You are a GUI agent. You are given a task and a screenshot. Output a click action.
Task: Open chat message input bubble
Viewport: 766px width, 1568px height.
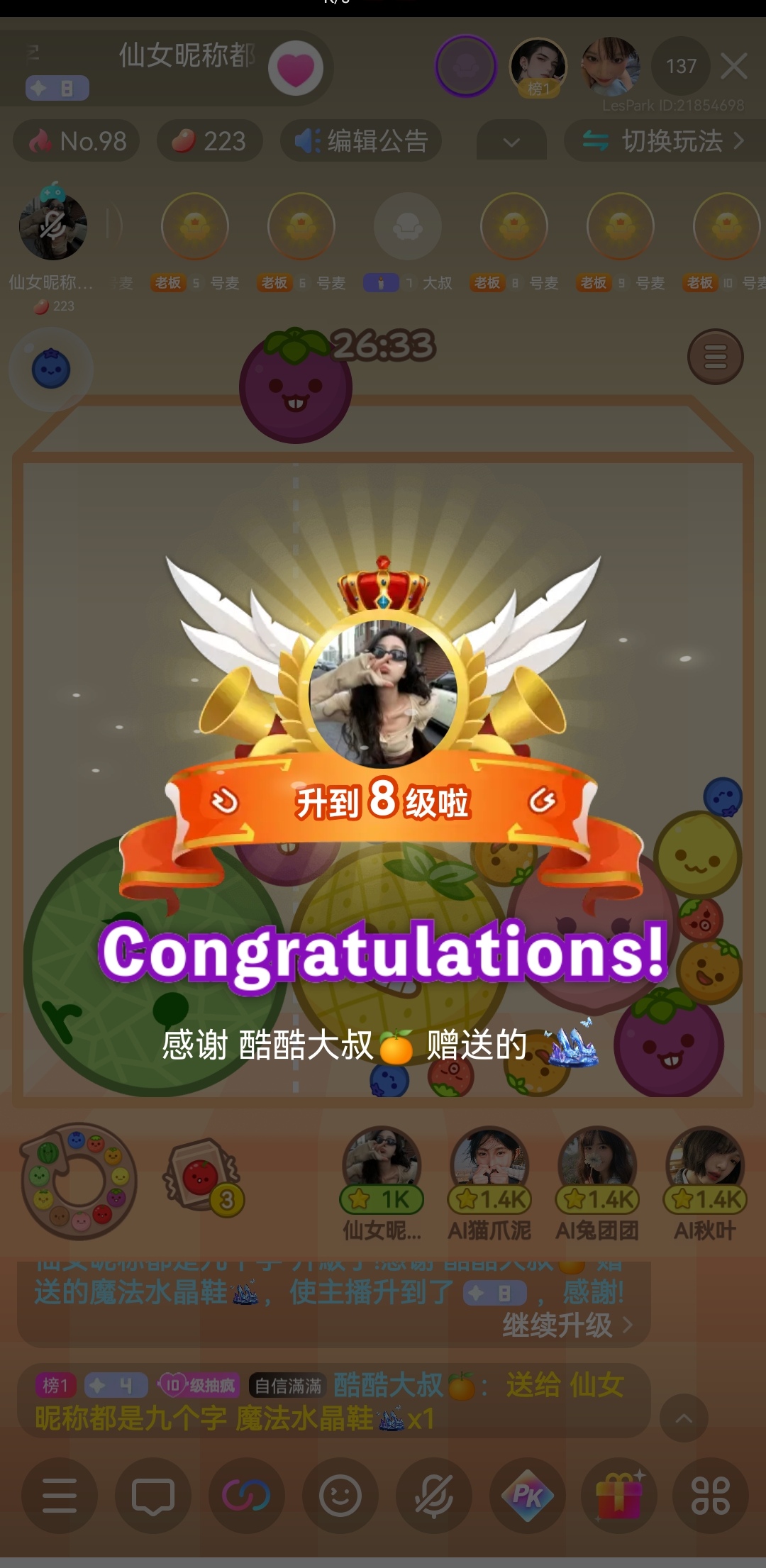coord(152,1496)
